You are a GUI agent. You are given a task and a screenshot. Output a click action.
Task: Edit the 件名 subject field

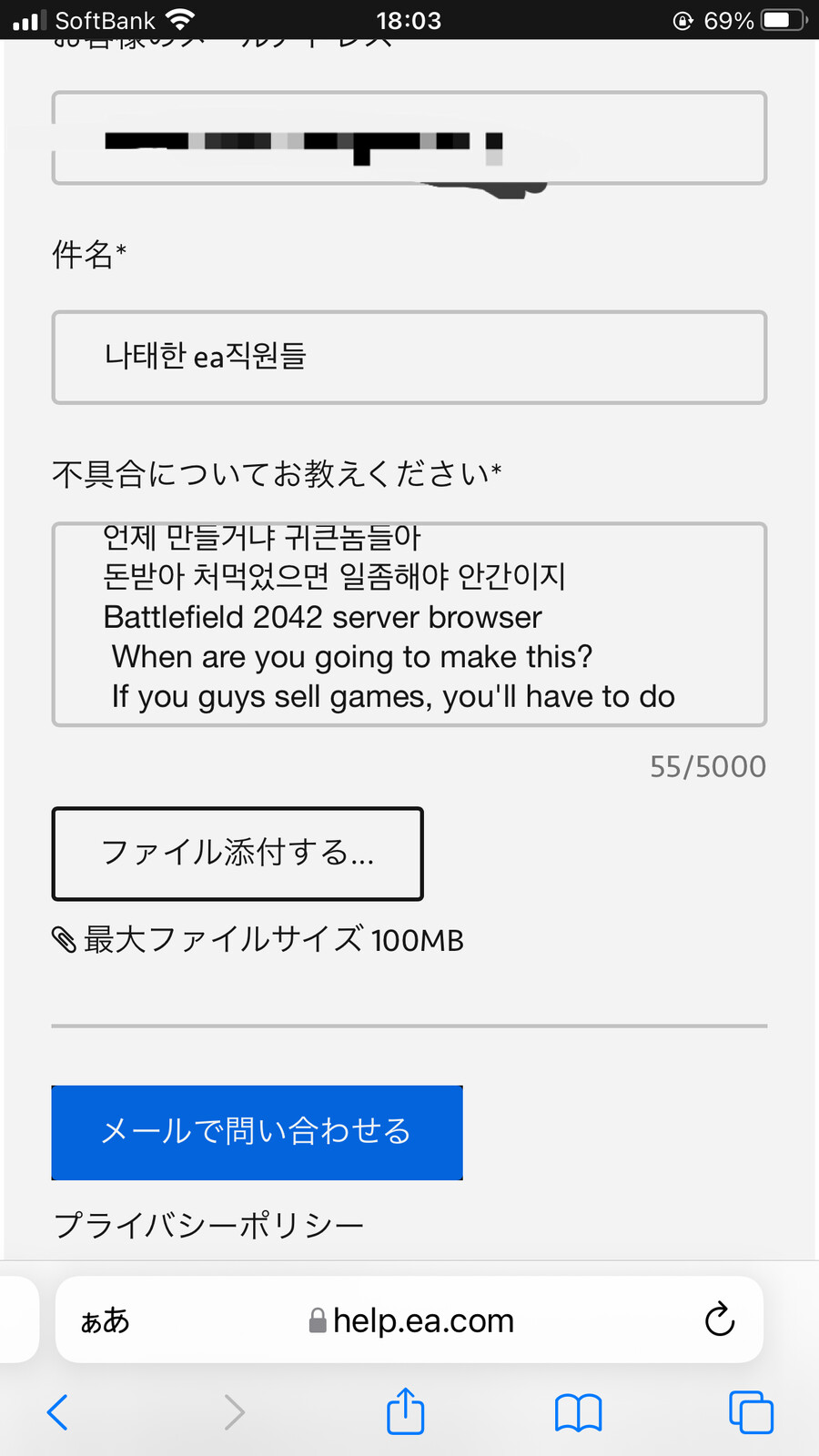pos(409,357)
